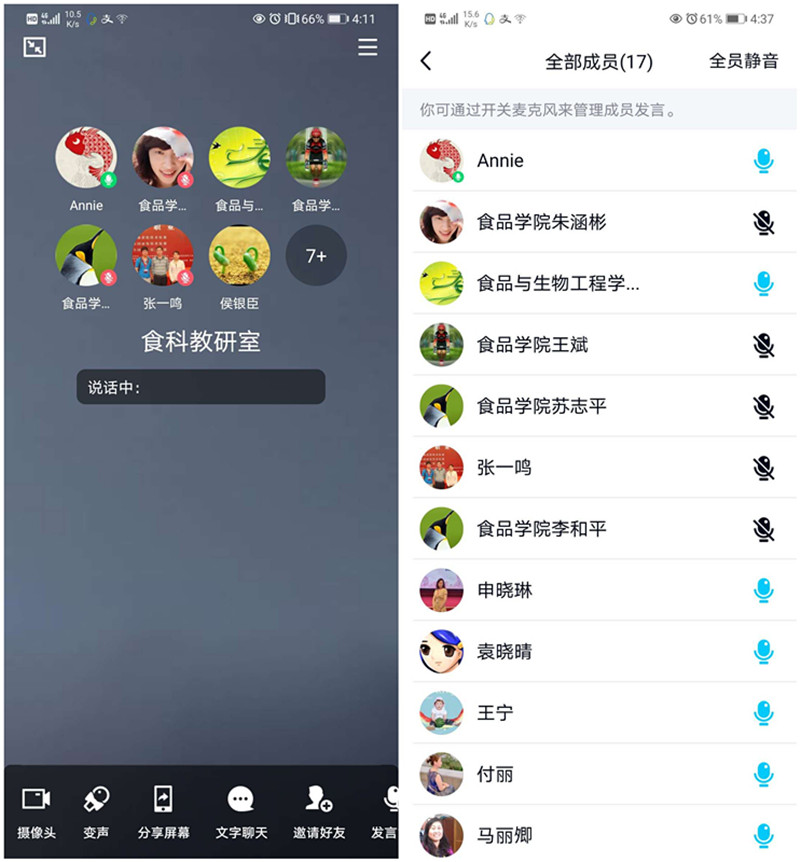Unmute 食品学院苏志平's microphone

coord(764,406)
